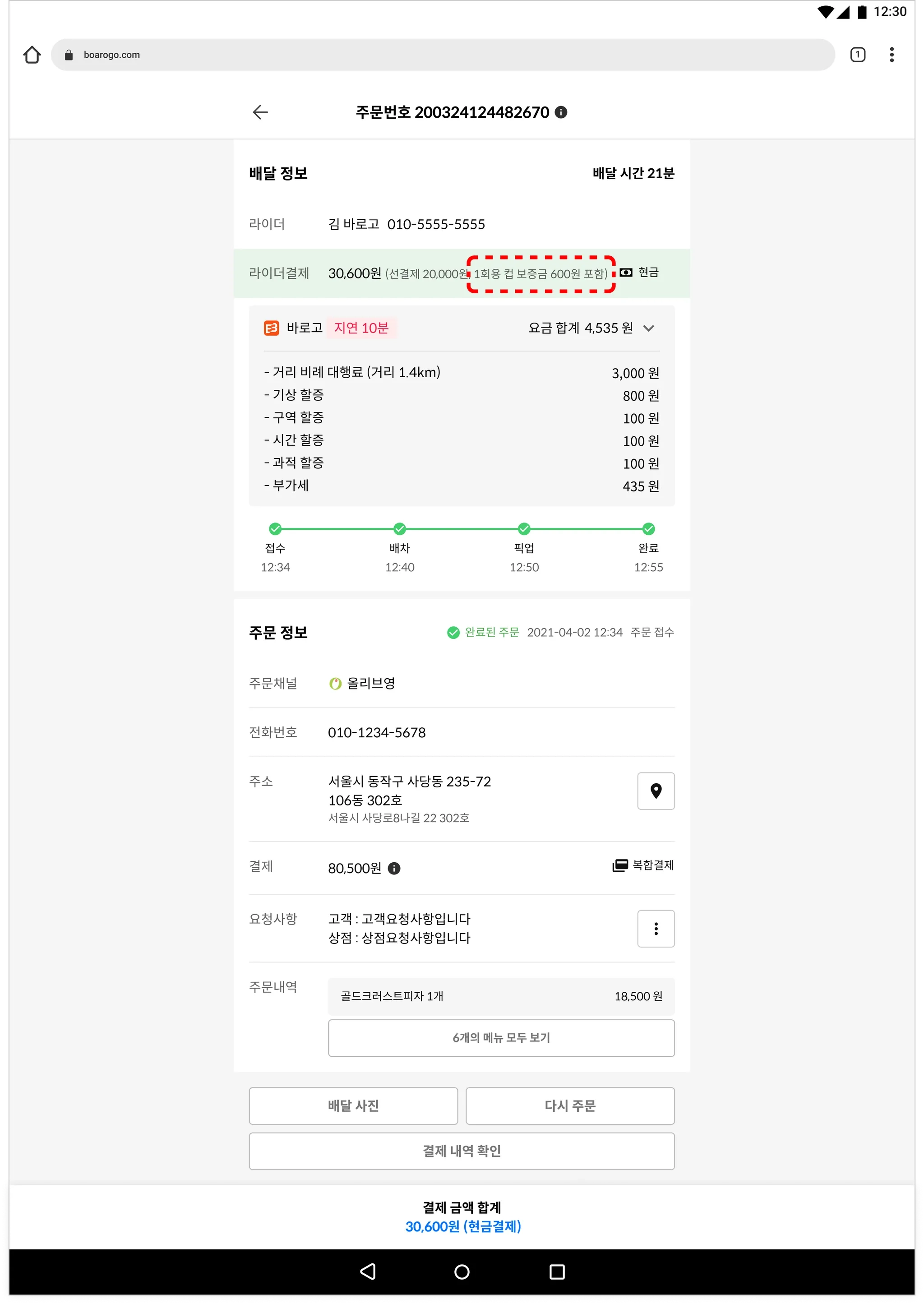Screen dimensions: 924x1304
Task: Open the browser tab switcher
Action: (x=857, y=55)
